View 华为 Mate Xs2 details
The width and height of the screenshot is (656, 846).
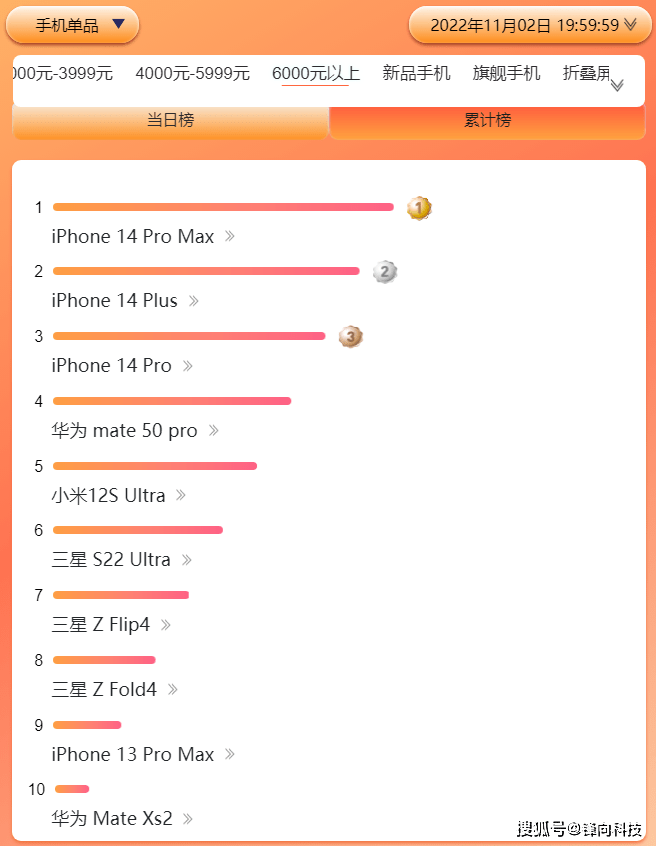pos(121,819)
